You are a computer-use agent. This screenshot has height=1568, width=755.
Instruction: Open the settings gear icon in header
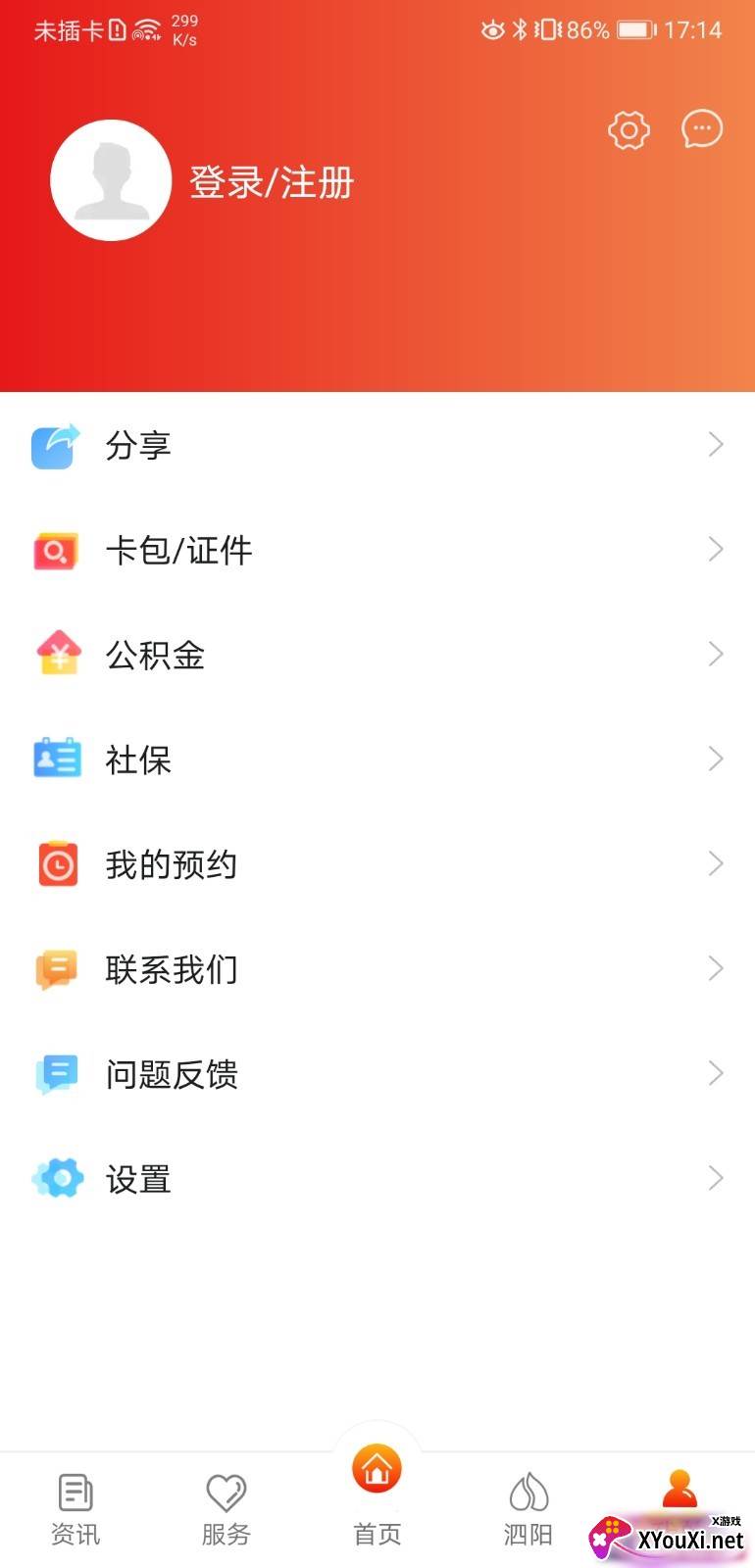[629, 129]
